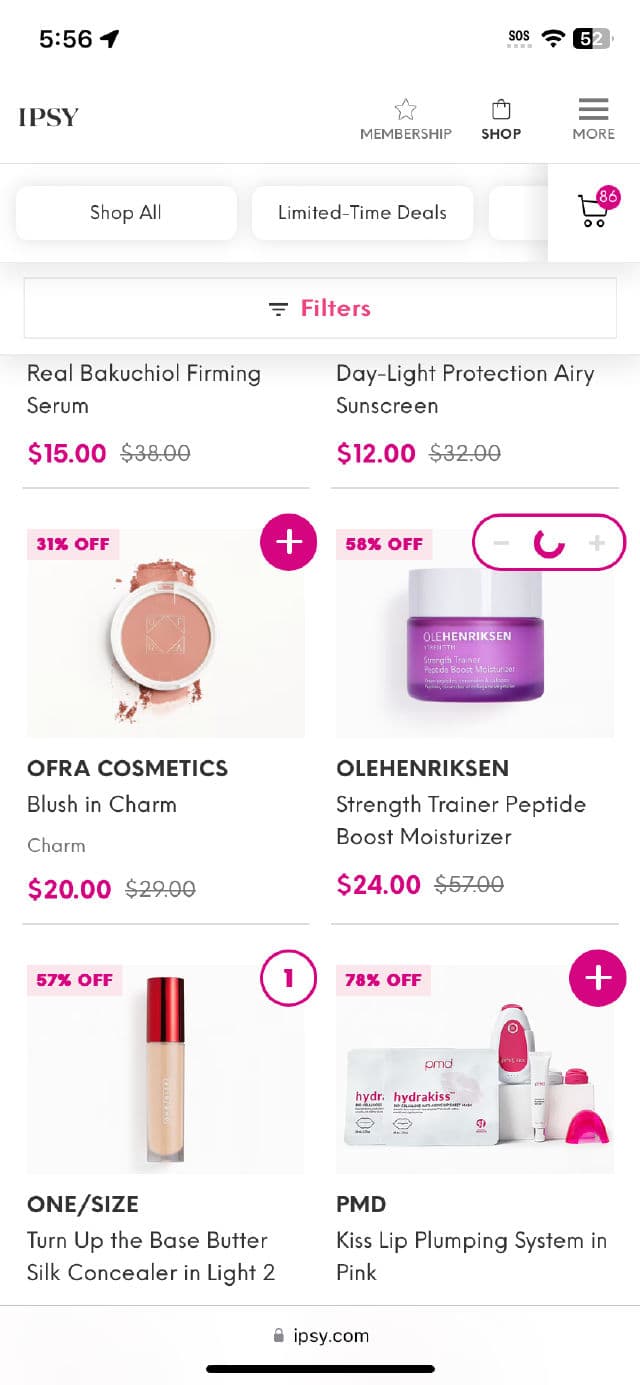This screenshot has height=1385, width=640.
Task: Go to the Membership section
Action: [405, 120]
